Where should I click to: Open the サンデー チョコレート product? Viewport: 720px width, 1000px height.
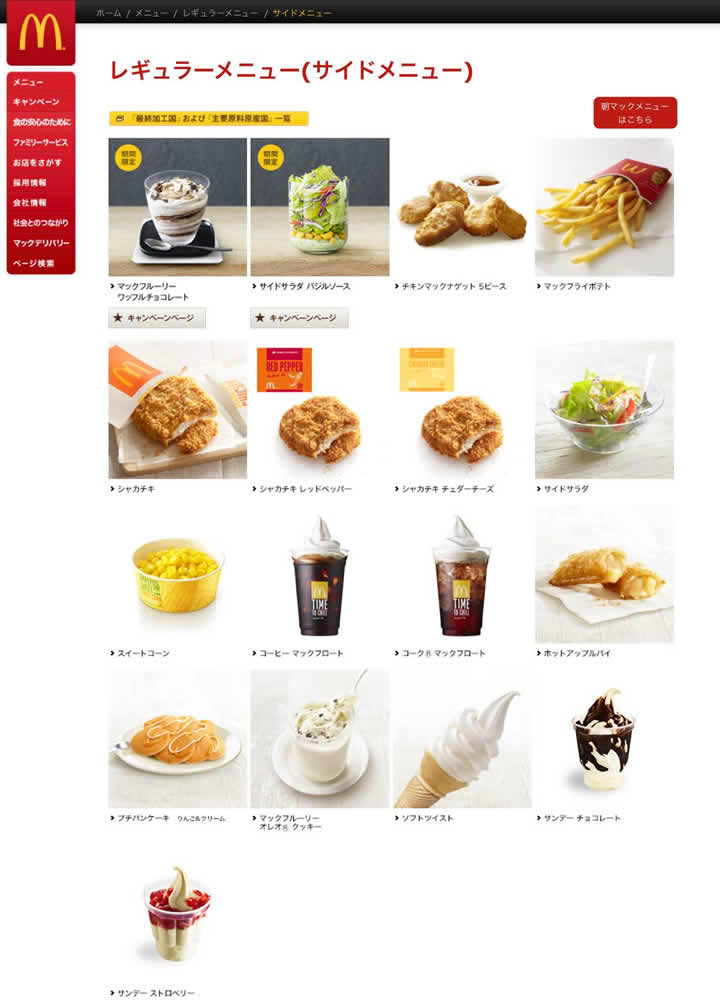pyautogui.click(x=603, y=738)
